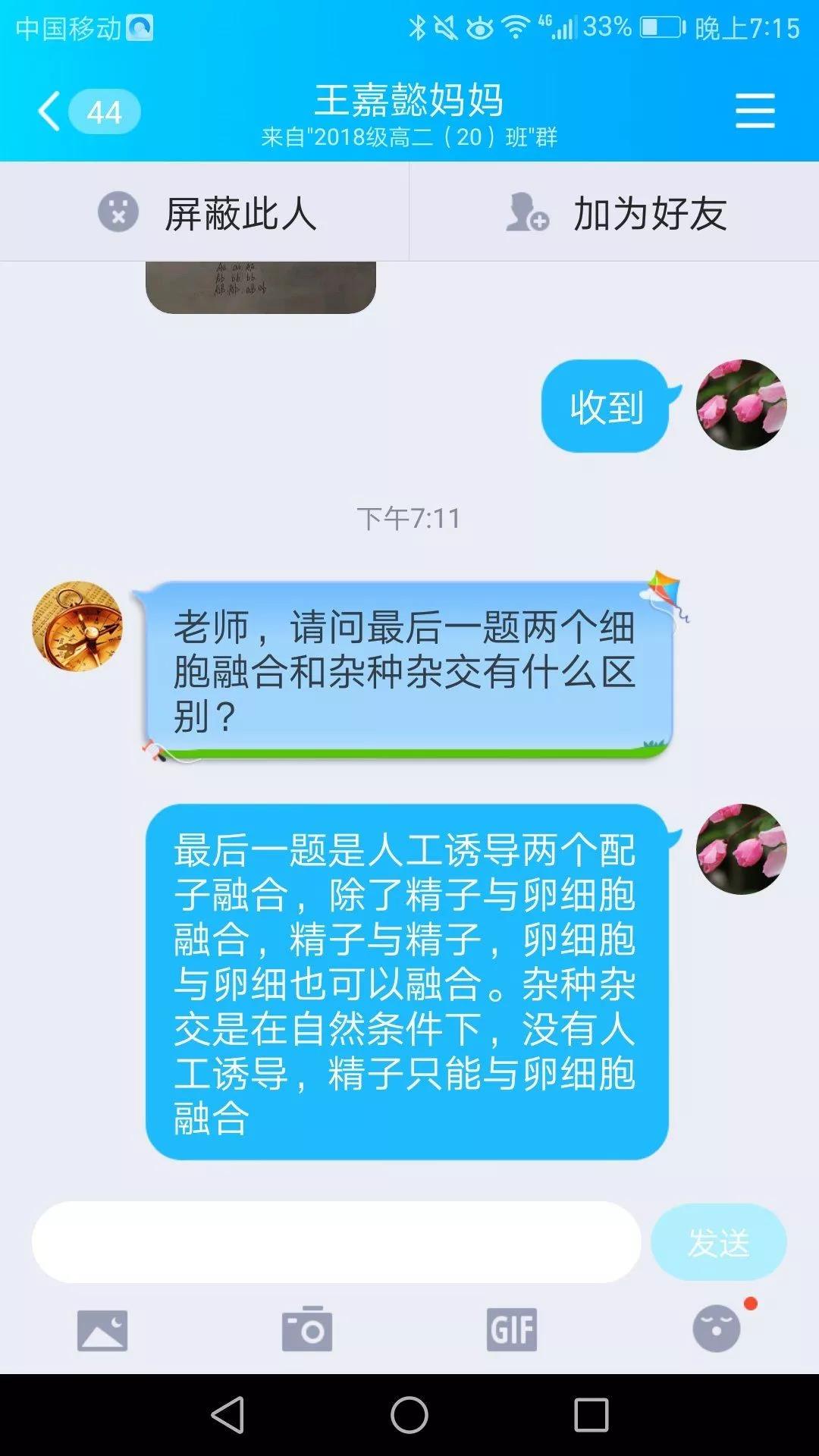This screenshot has width=819, height=1456.
Task: Open recent apps from the navigation bar
Action: click(x=591, y=1415)
